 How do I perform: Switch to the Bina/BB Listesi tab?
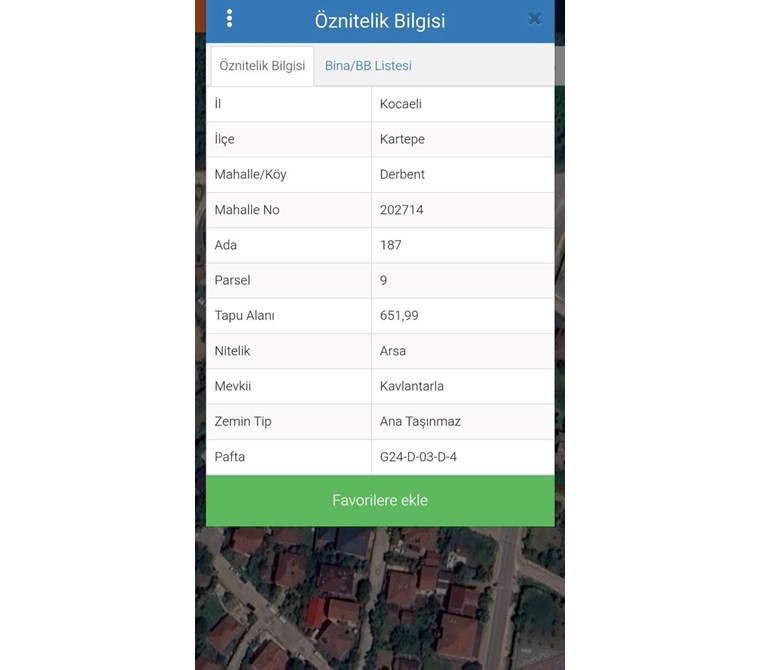tap(368, 66)
